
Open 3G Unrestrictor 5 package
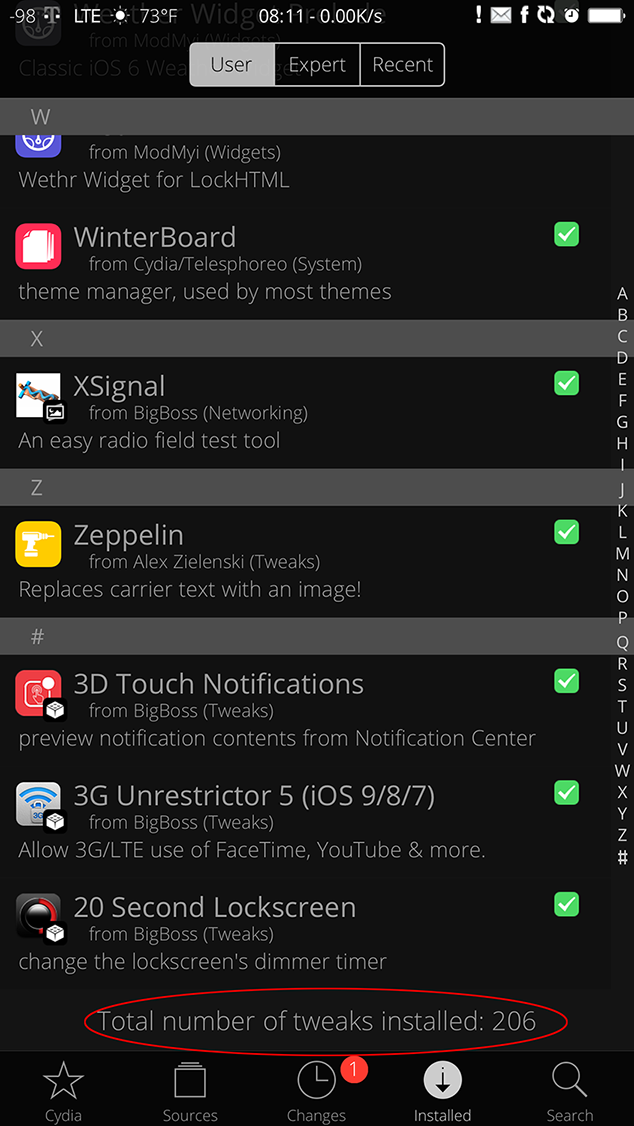(300, 821)
